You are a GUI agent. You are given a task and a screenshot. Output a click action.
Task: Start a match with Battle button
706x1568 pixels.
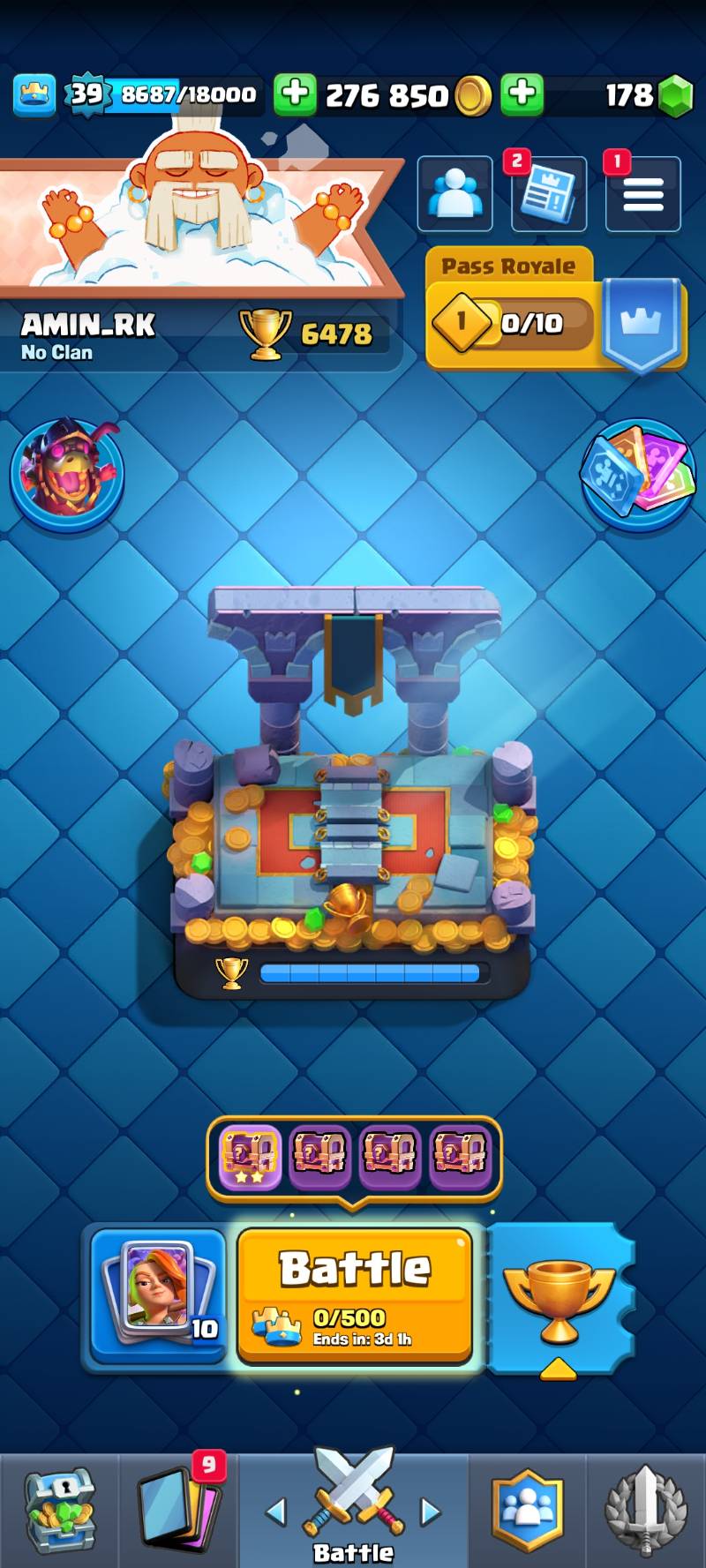pos(355,1294)
